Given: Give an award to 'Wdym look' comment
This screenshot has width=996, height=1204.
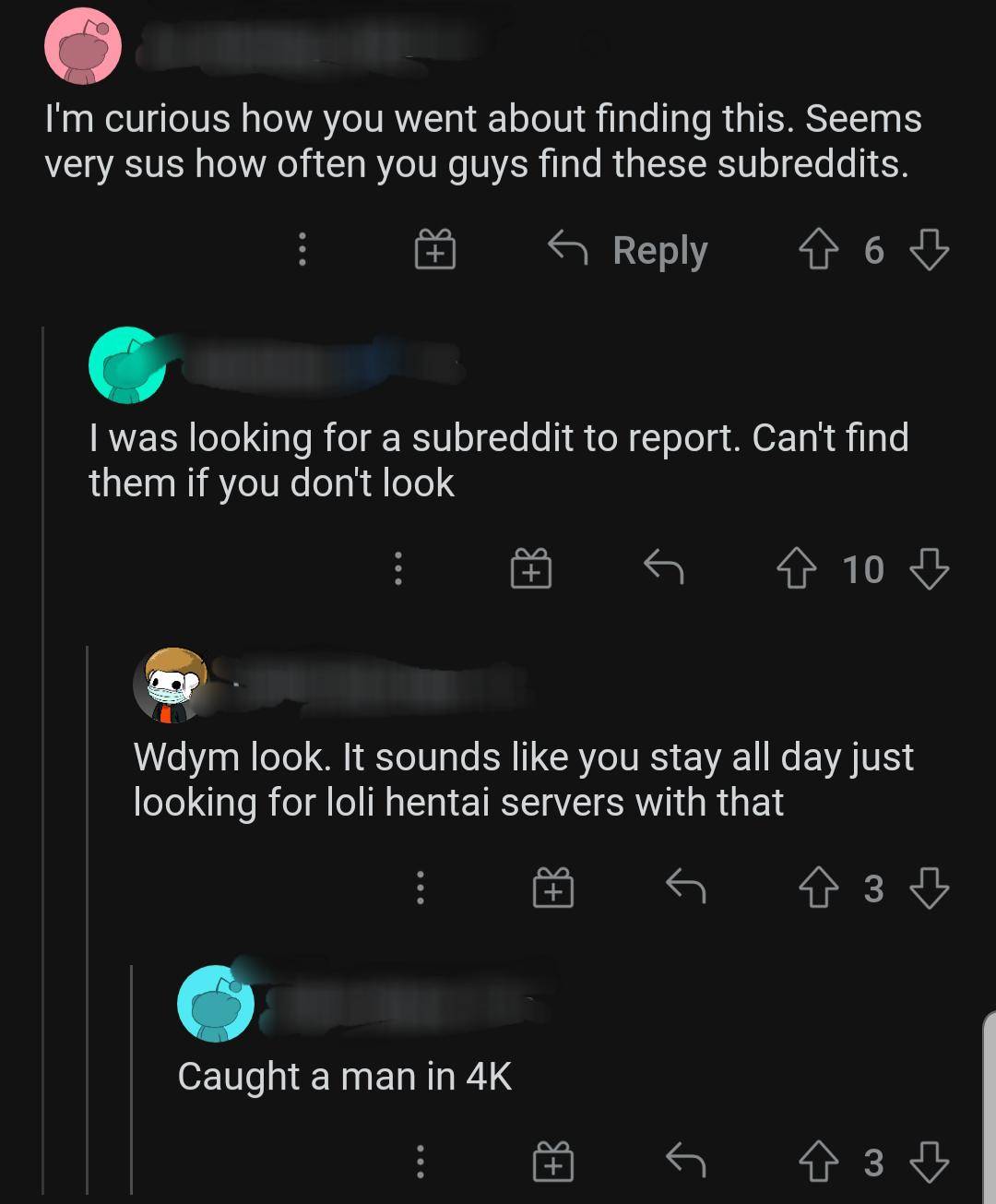Looking at the screenshot, I should [552, 888].
